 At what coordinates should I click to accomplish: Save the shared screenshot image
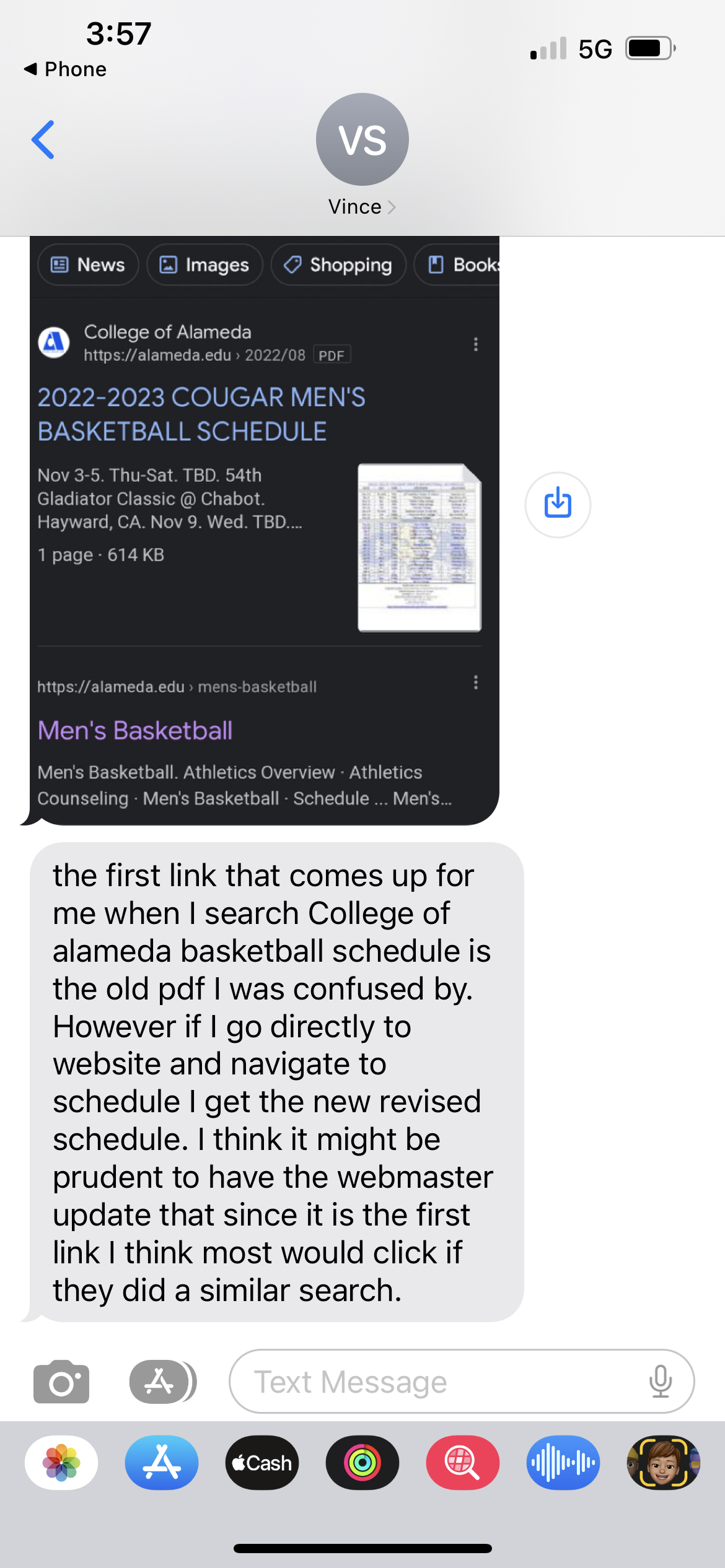point(558,505)
